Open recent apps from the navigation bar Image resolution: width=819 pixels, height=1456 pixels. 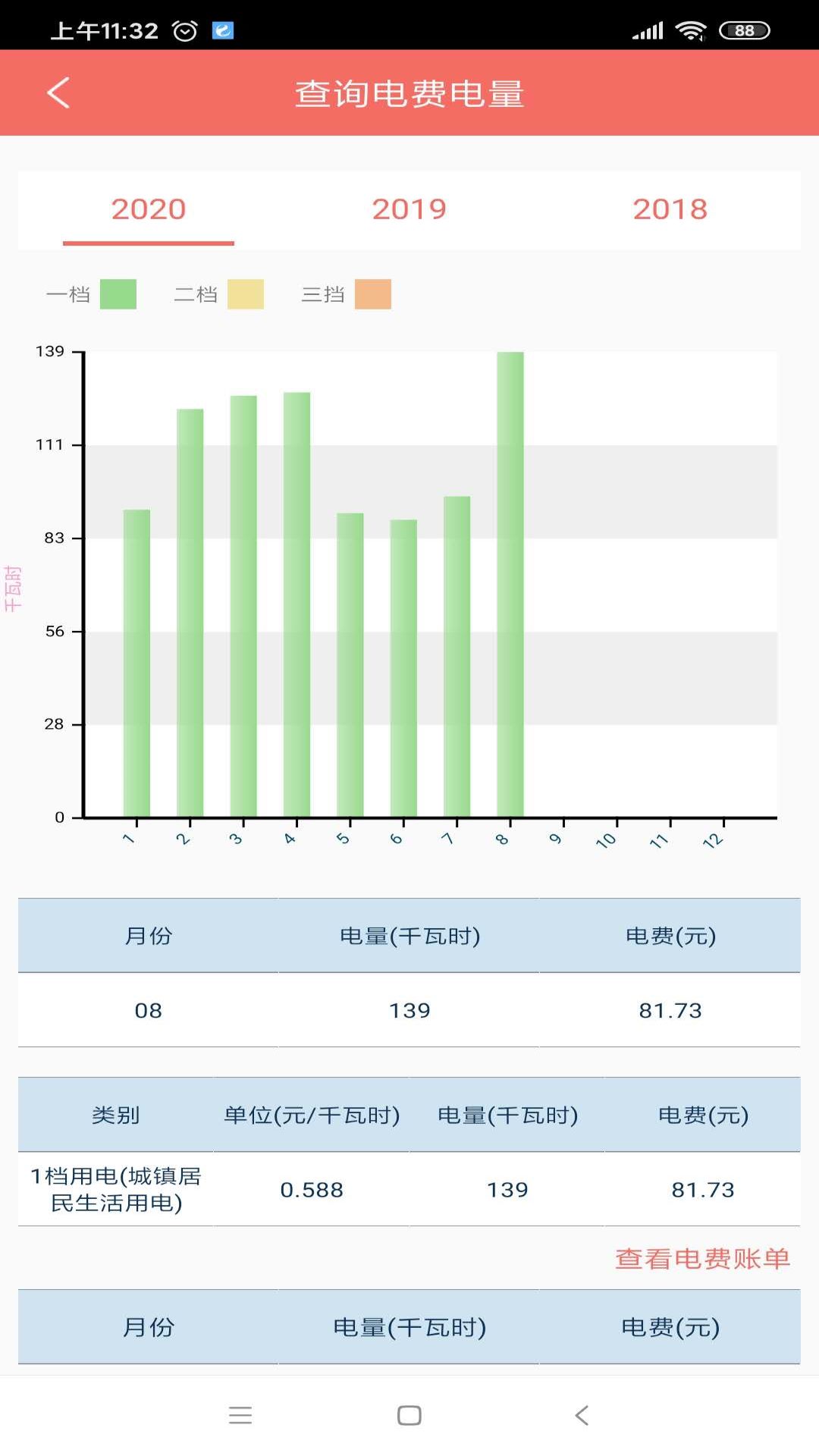[240, 1415]
